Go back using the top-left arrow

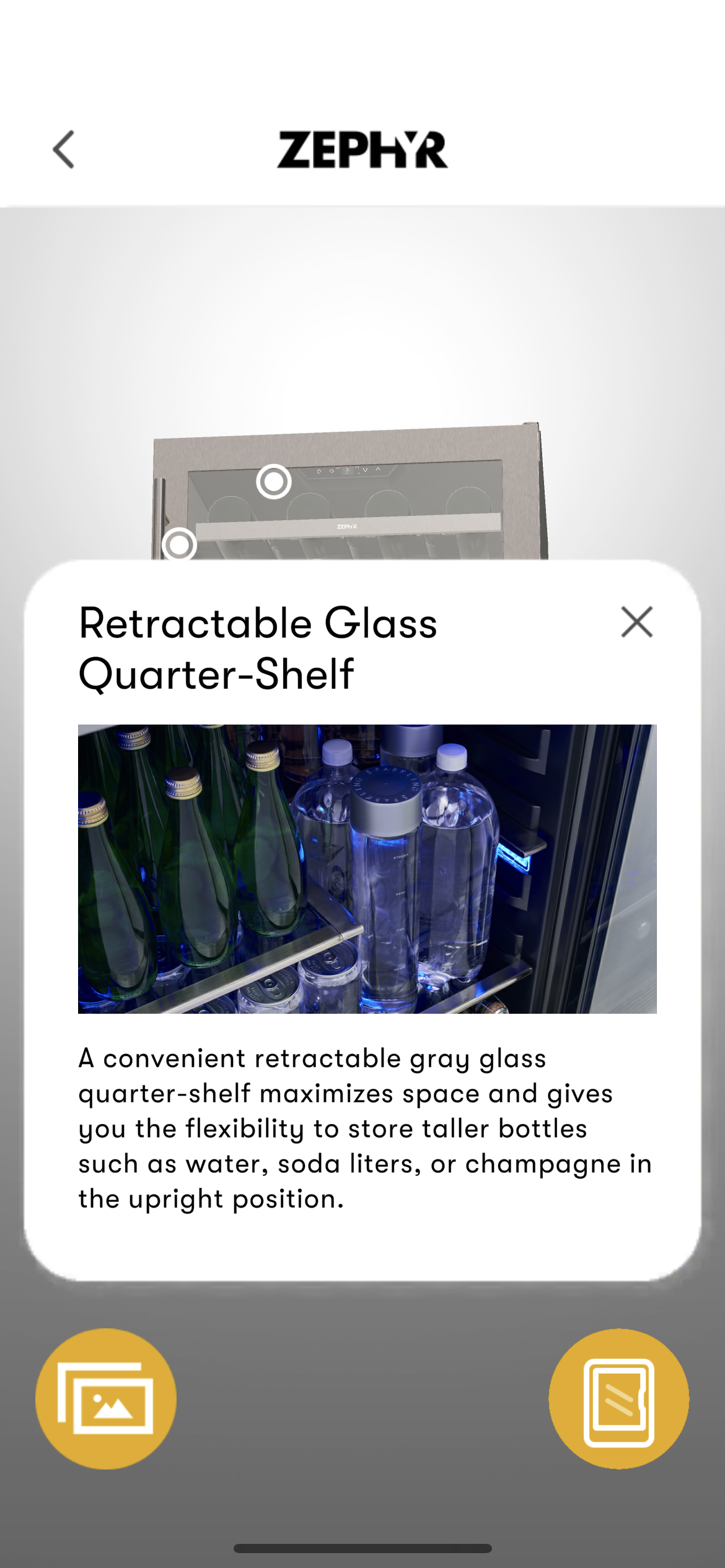coord(64,149)
